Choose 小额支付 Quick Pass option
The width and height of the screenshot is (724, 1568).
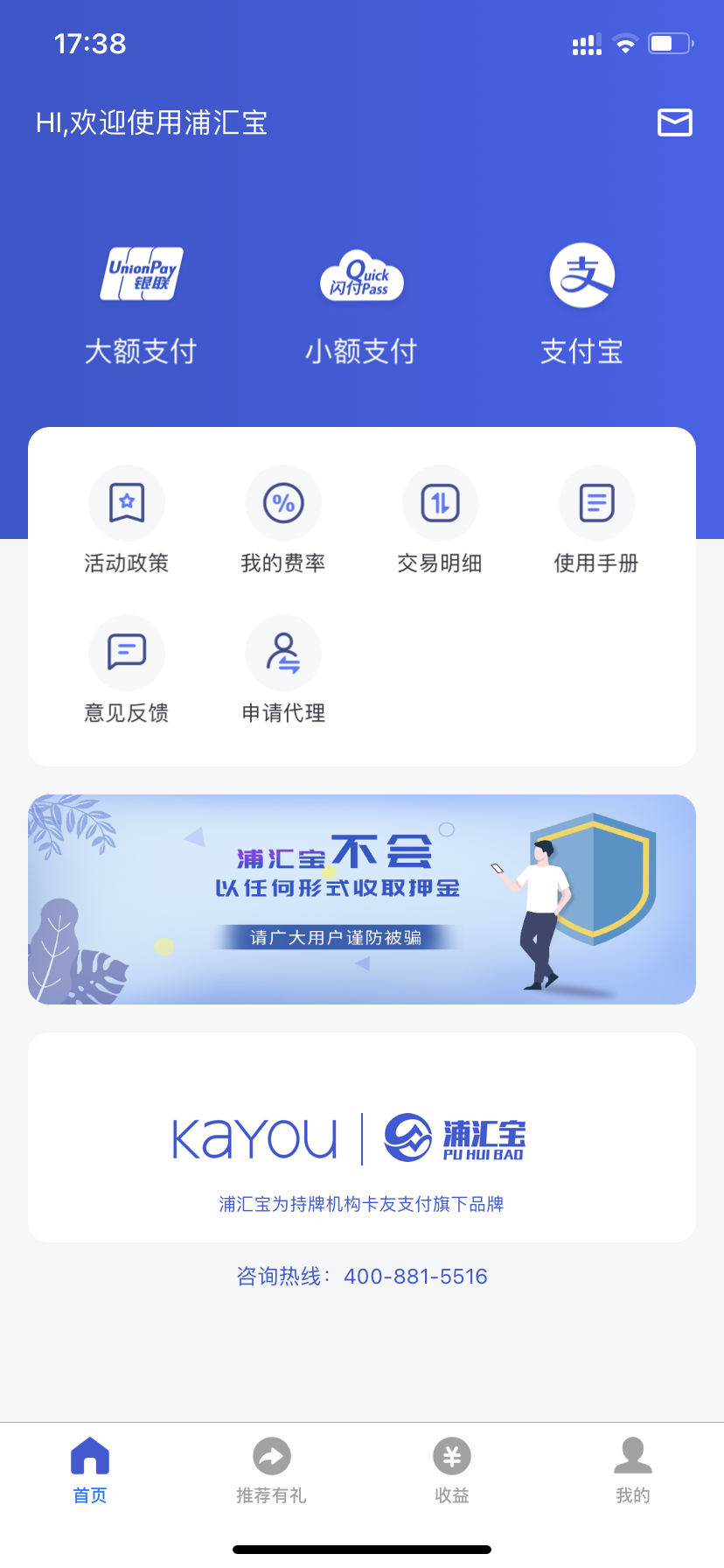pyautogui.click(x=361, y=304)
